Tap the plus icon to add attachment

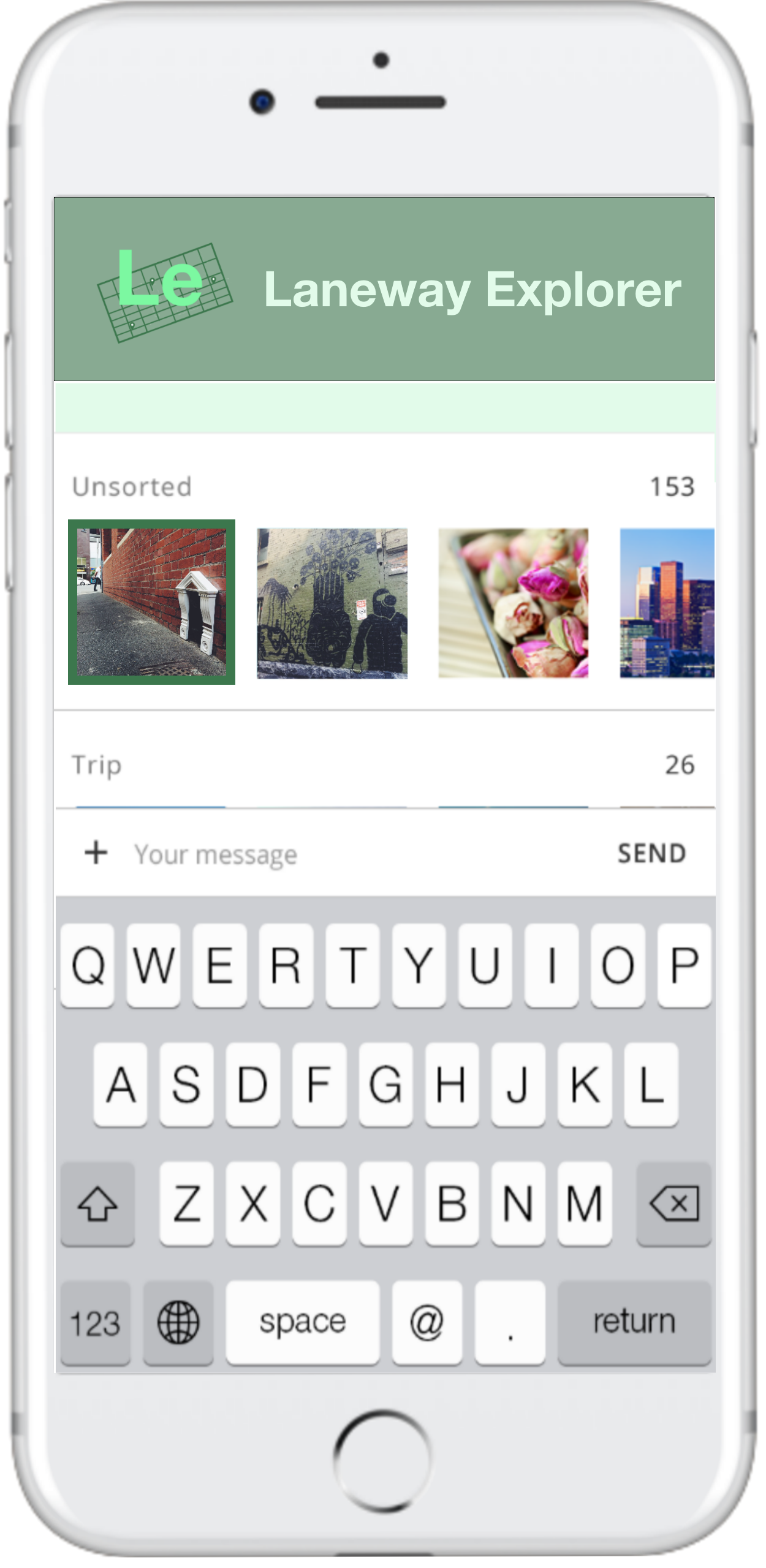tap(96, 853)
